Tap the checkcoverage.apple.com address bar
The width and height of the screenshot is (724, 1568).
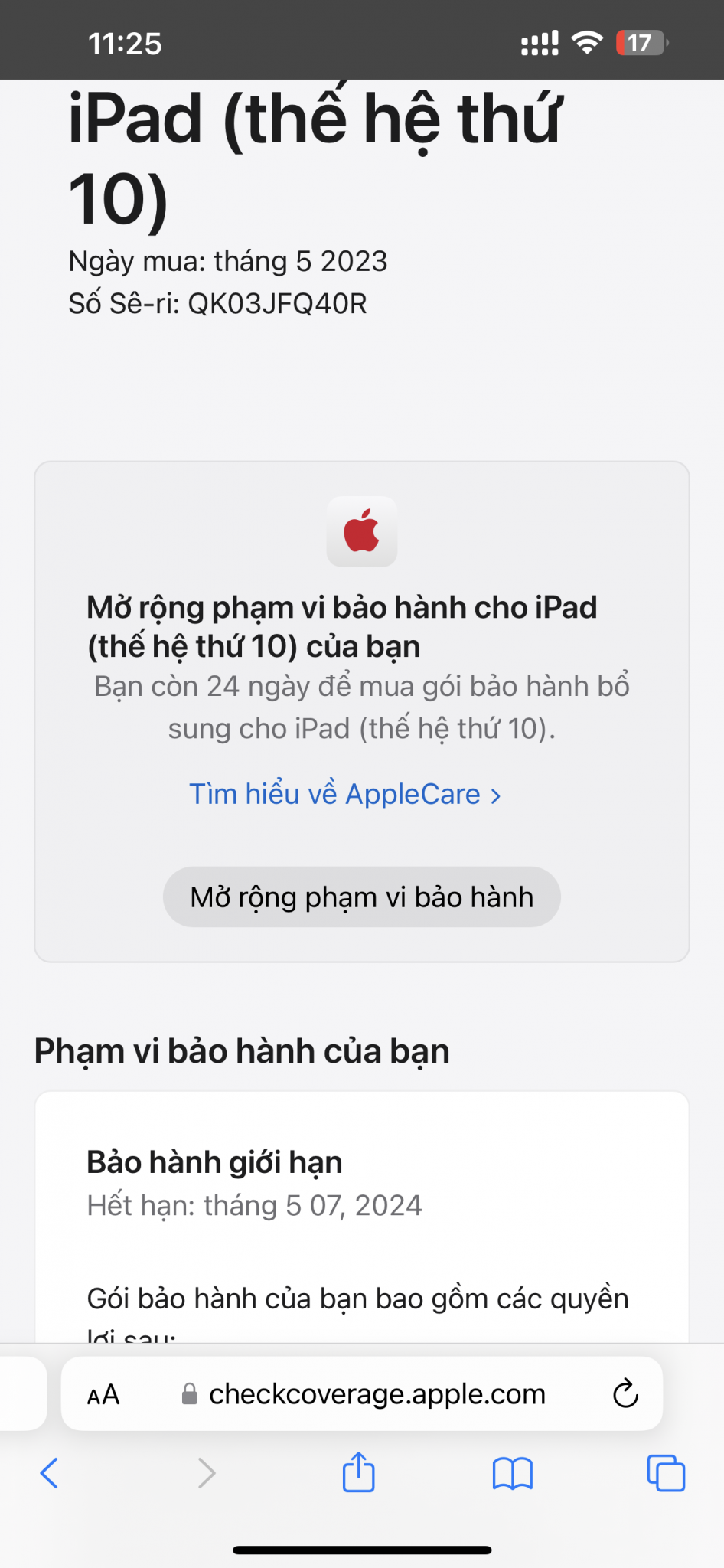tap(377, 1395)
